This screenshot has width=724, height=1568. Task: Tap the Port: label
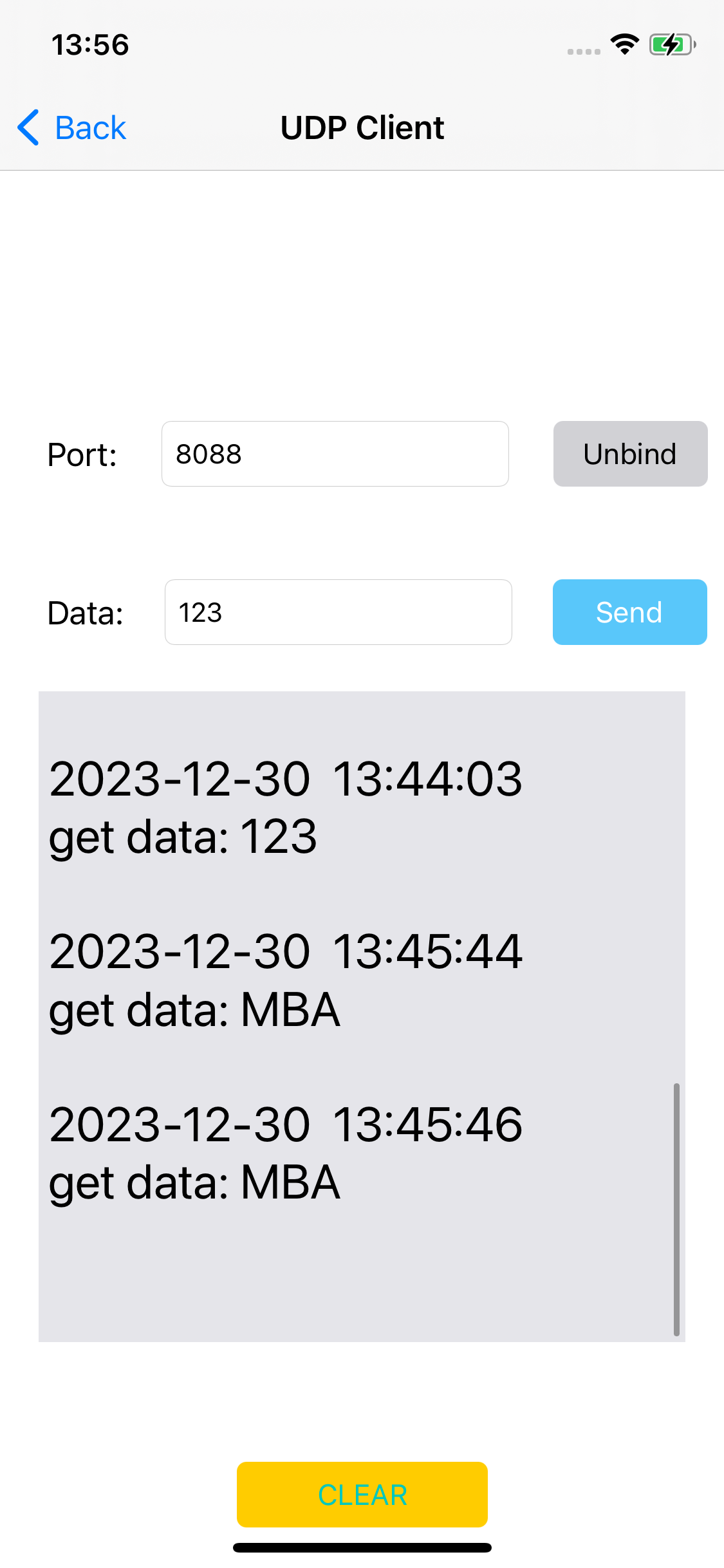point(81,453)
